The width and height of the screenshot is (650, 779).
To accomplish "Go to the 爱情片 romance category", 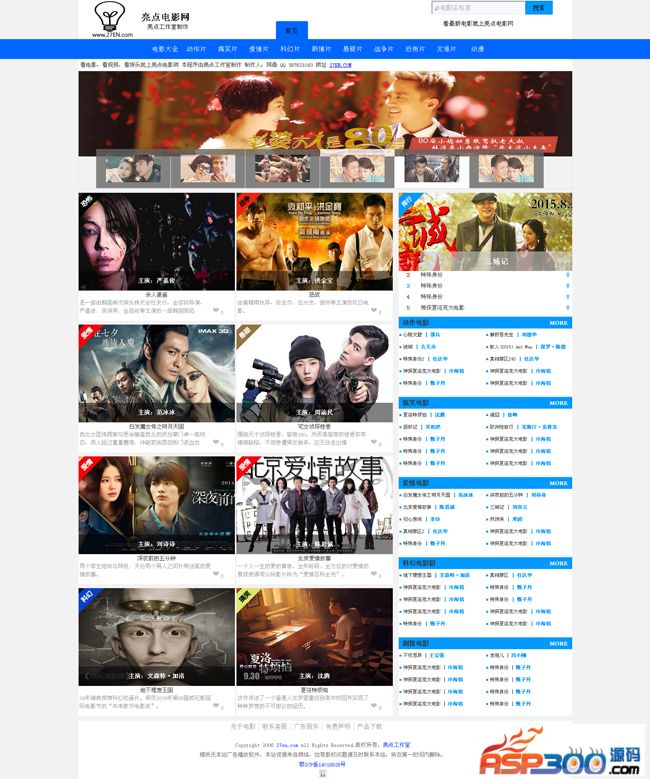I will 258,49.
